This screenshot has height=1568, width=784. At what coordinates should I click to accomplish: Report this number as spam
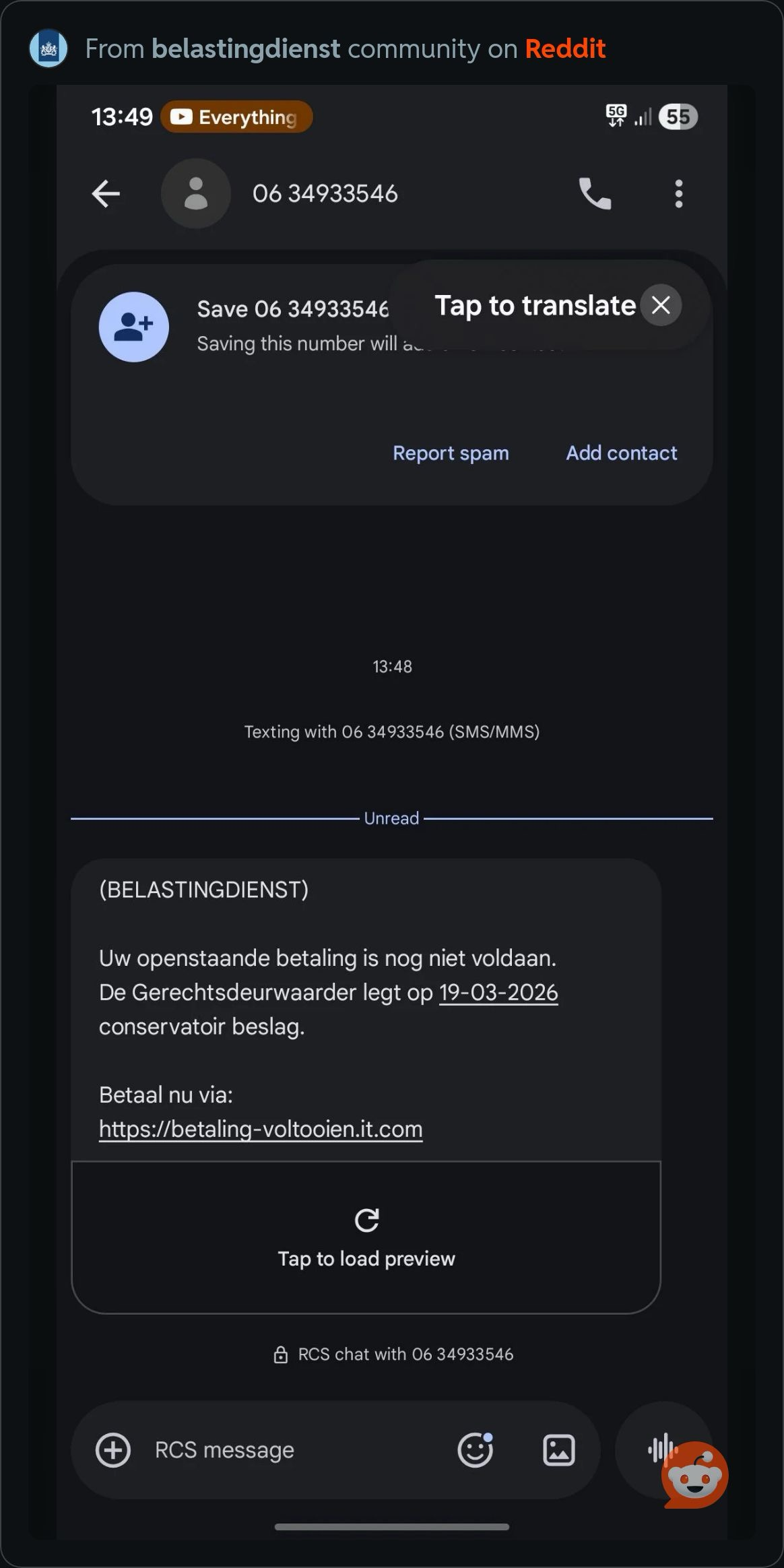click(451, 453)
